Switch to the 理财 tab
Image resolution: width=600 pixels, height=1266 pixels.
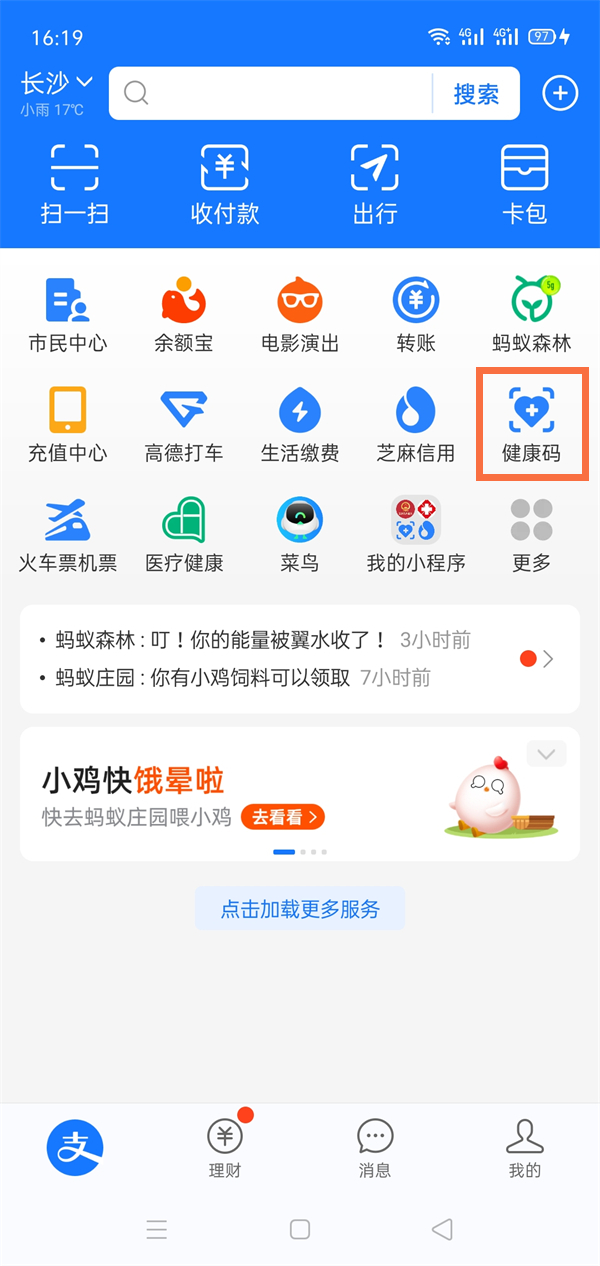click(x=225, y=1148)
